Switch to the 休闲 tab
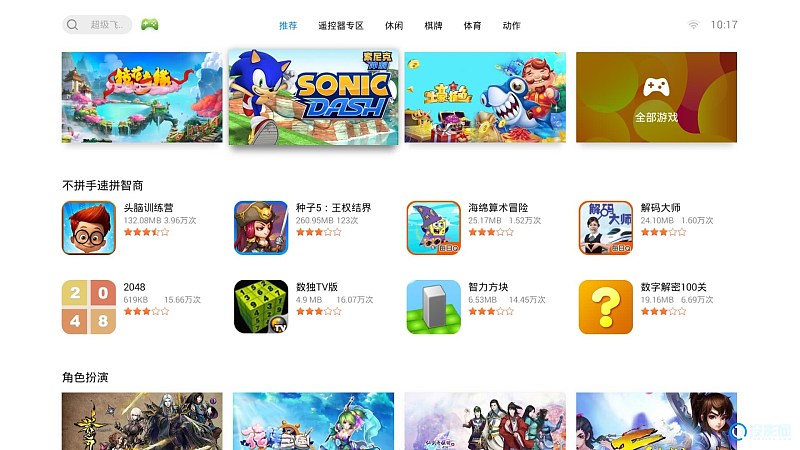This screenshot has height=450, width=800. pos(393,25)
